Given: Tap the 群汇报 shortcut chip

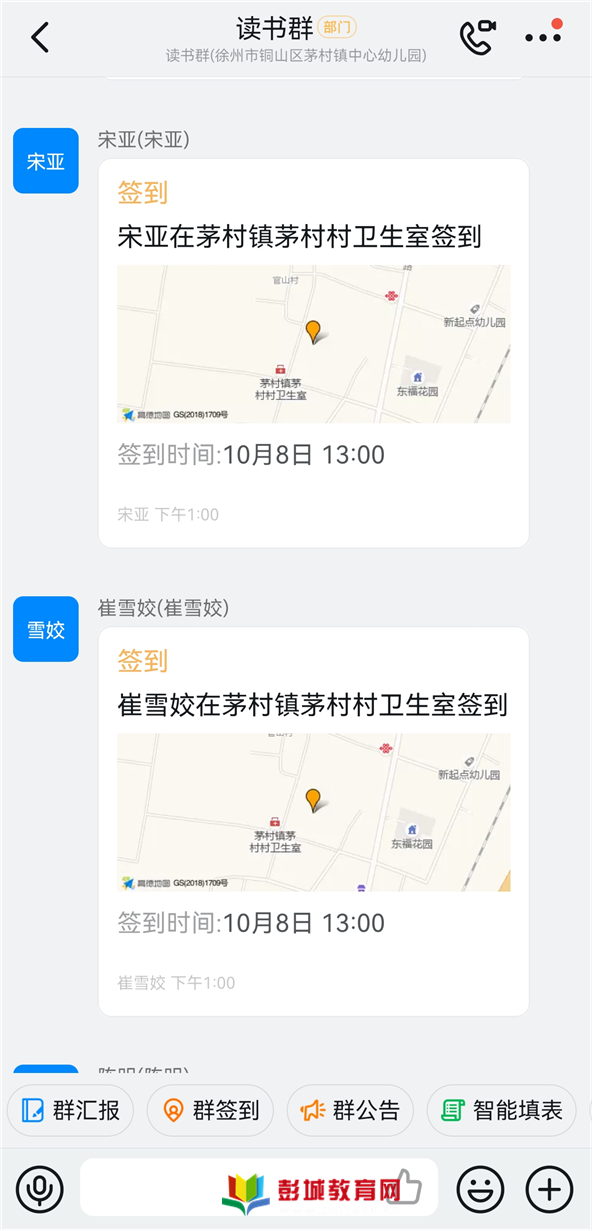Looking at the screenshot, I should tap(70, 1110).
